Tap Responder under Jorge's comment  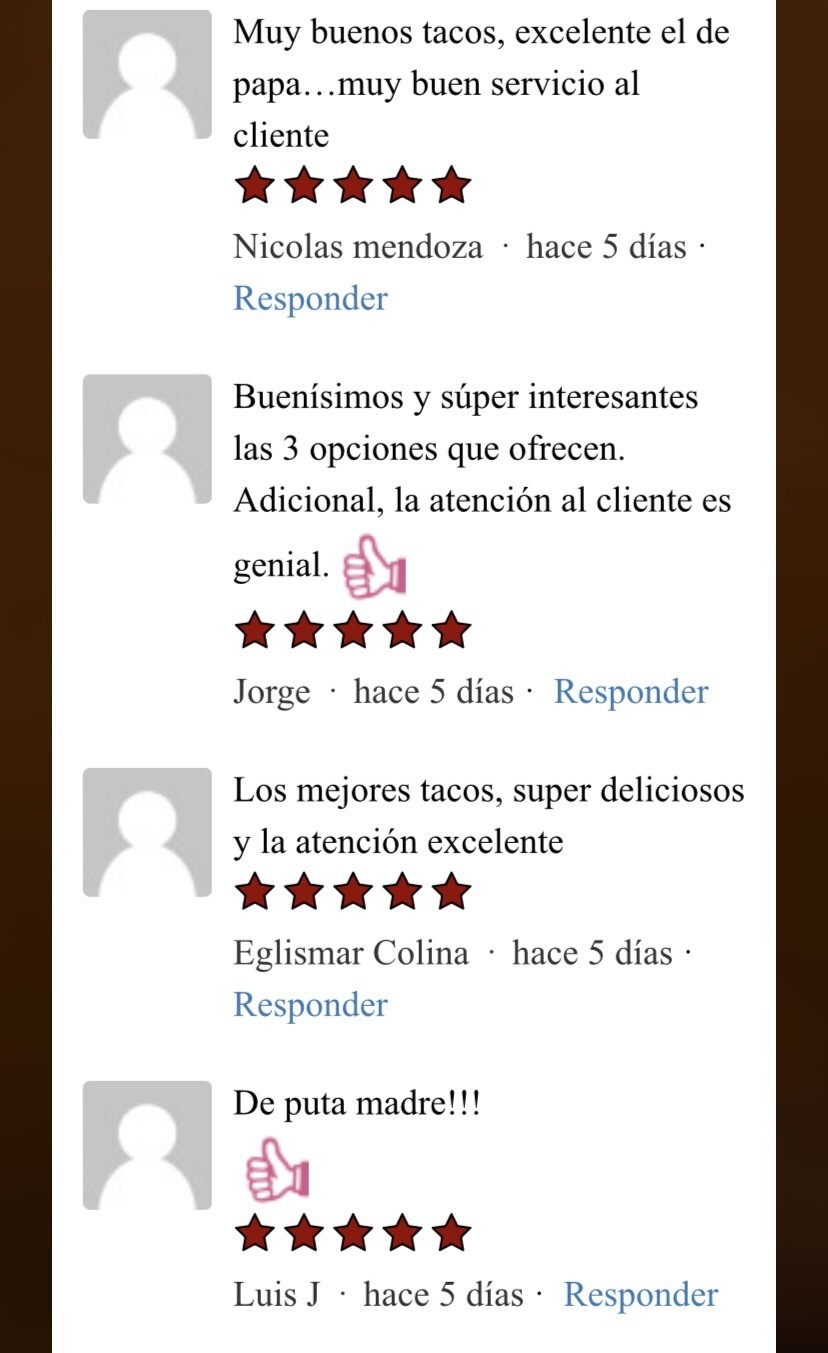click(x=631, y=691)
